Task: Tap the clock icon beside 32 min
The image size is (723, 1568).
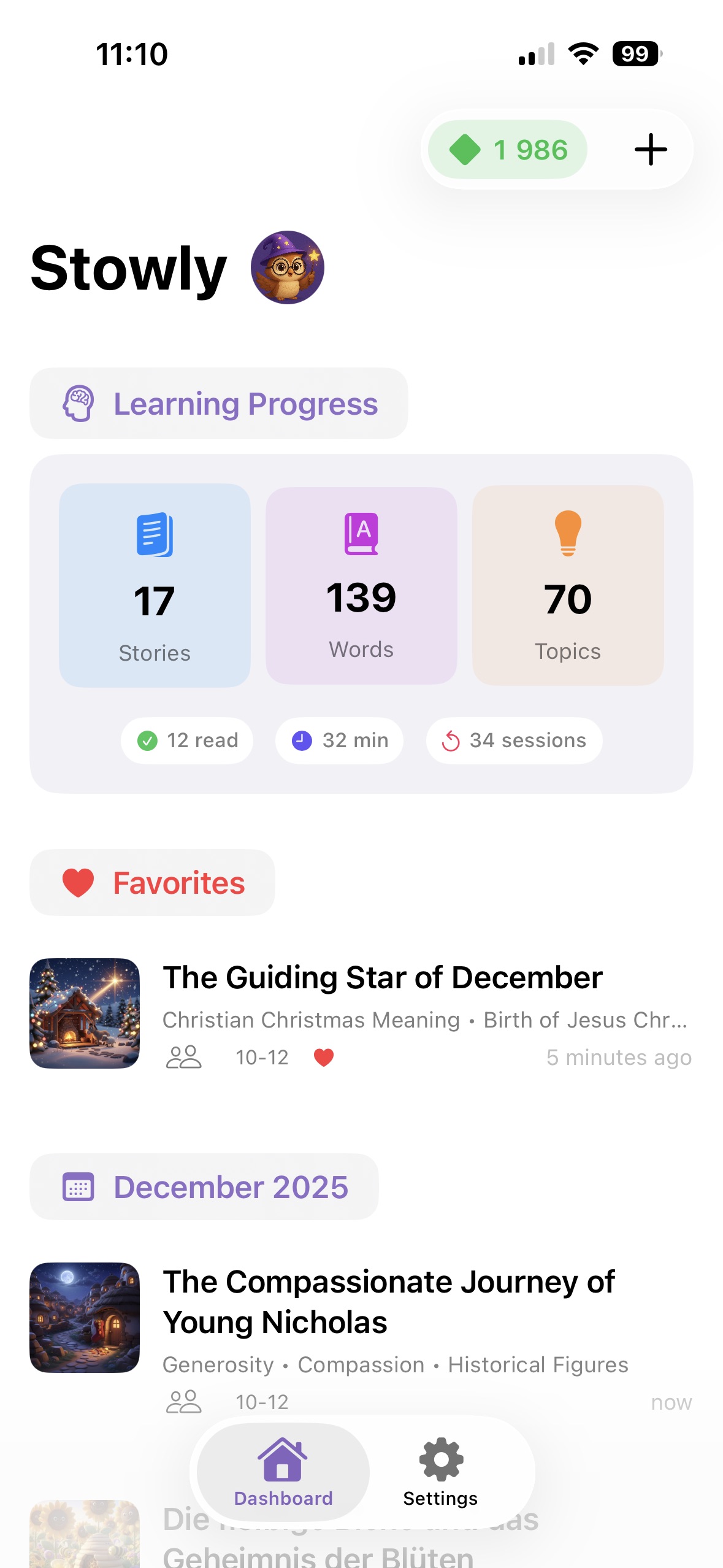Action: click(301, 740)
